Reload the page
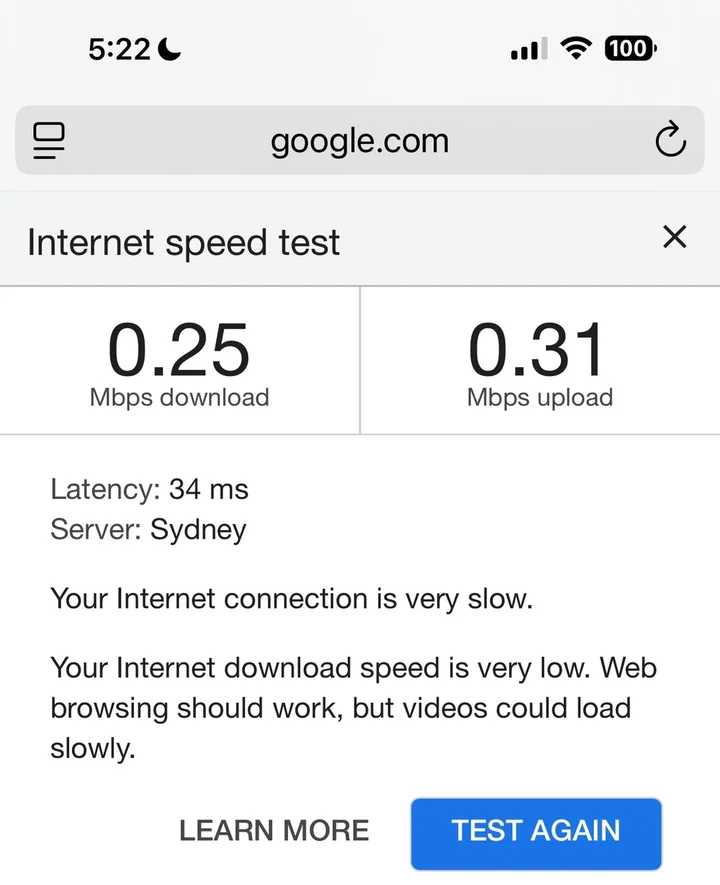This screenshot has width=720, height=885. (x=670, y=141)
